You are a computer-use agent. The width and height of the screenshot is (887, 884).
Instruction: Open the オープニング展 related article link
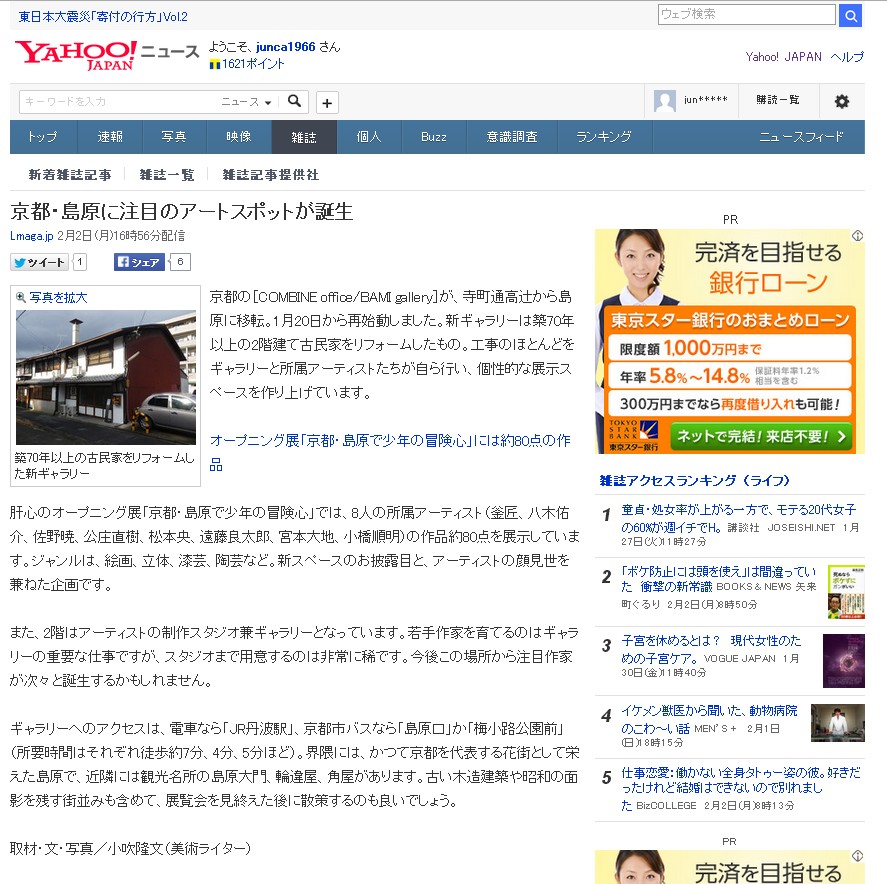pos(390,441)
